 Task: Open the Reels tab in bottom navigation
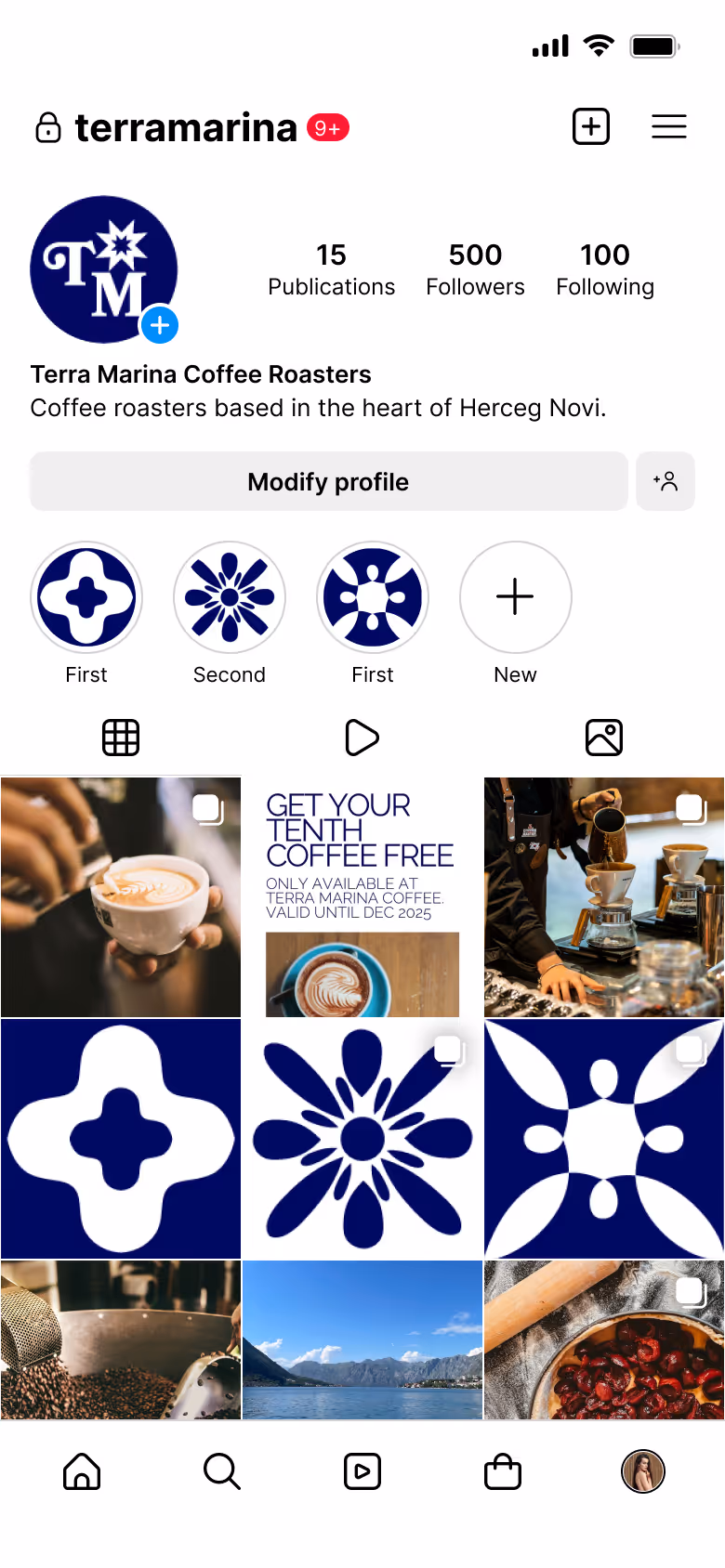362,1471
